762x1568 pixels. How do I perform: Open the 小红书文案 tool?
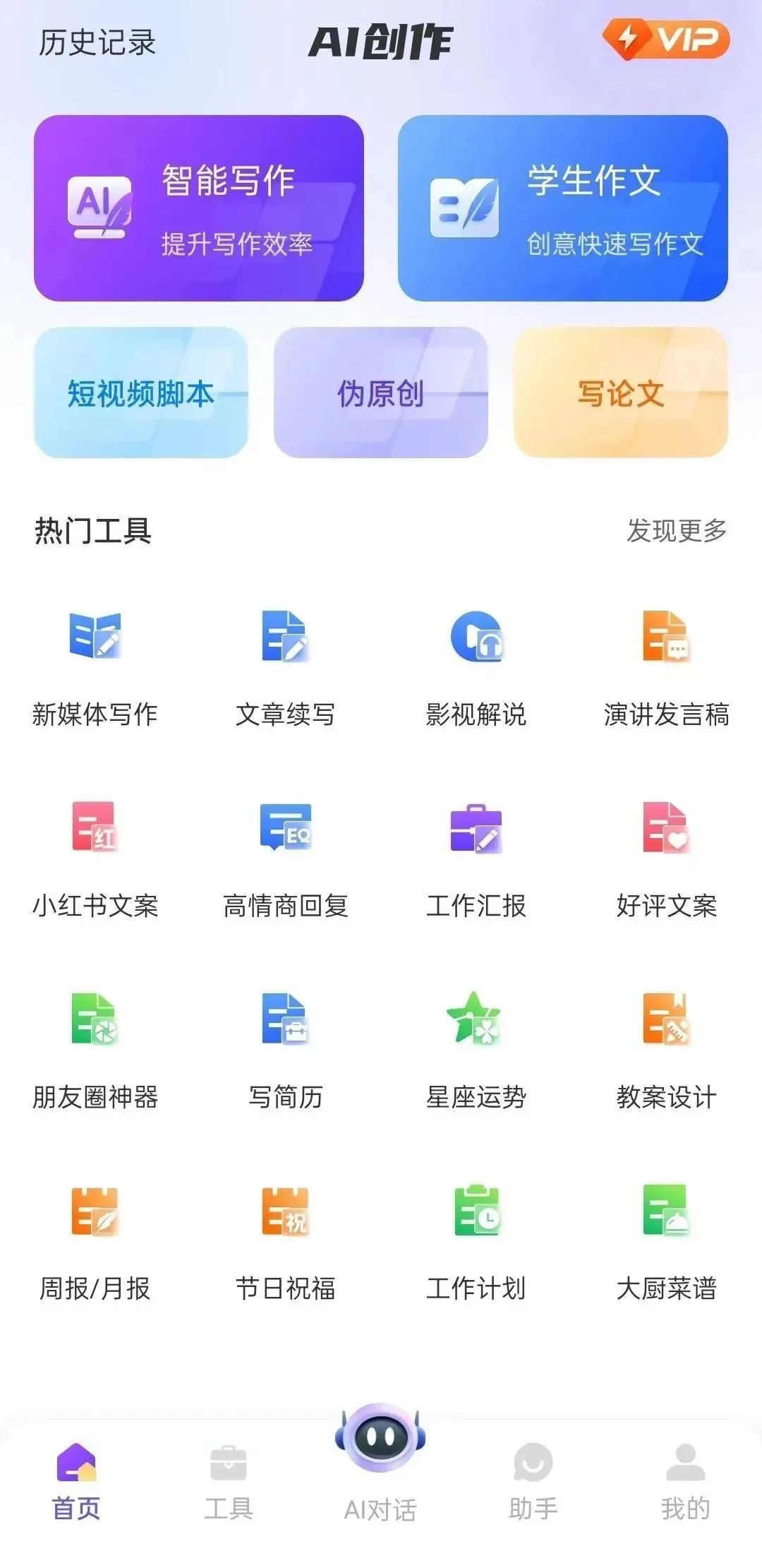pos(95,859)
